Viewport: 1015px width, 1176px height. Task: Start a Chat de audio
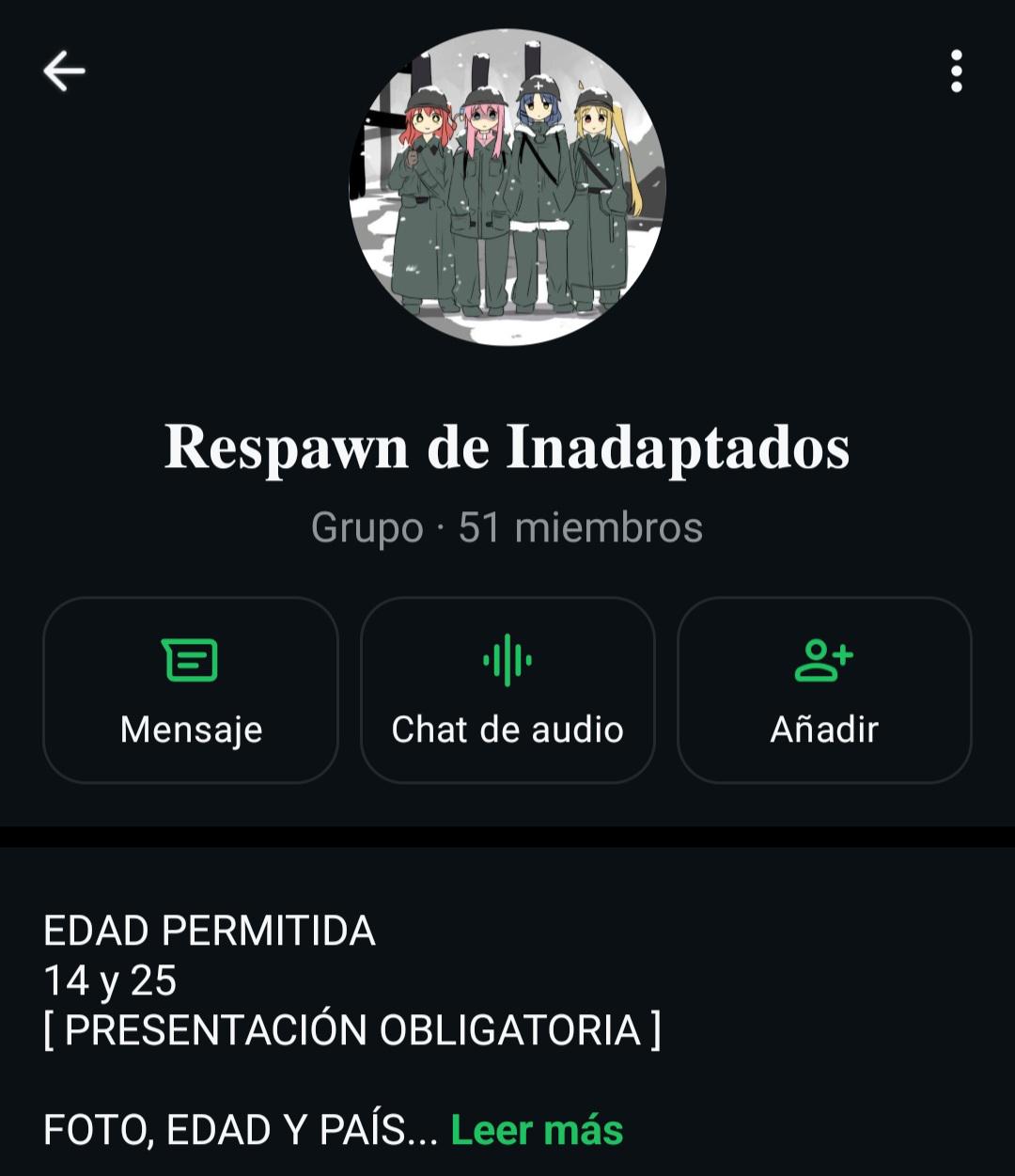(507, 690)
